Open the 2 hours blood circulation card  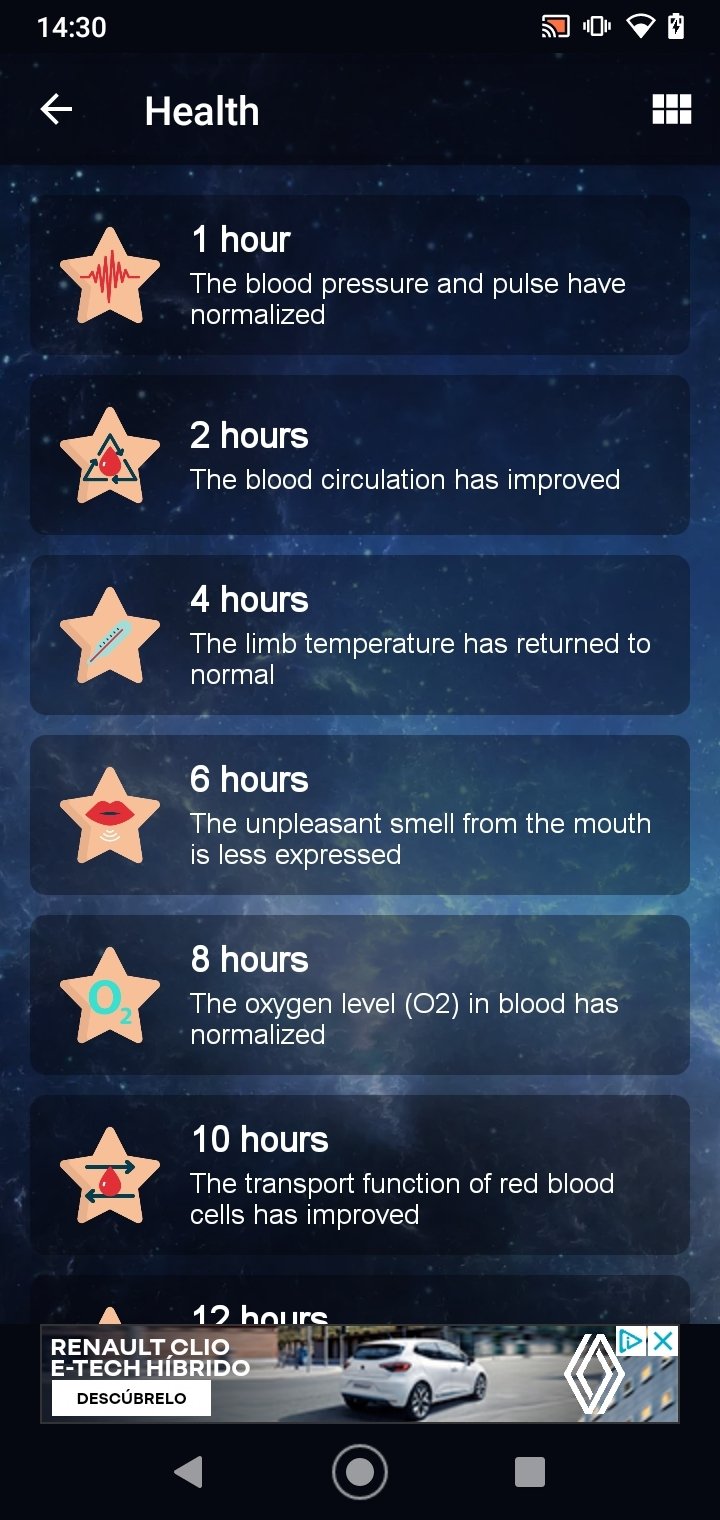(360, 455)
